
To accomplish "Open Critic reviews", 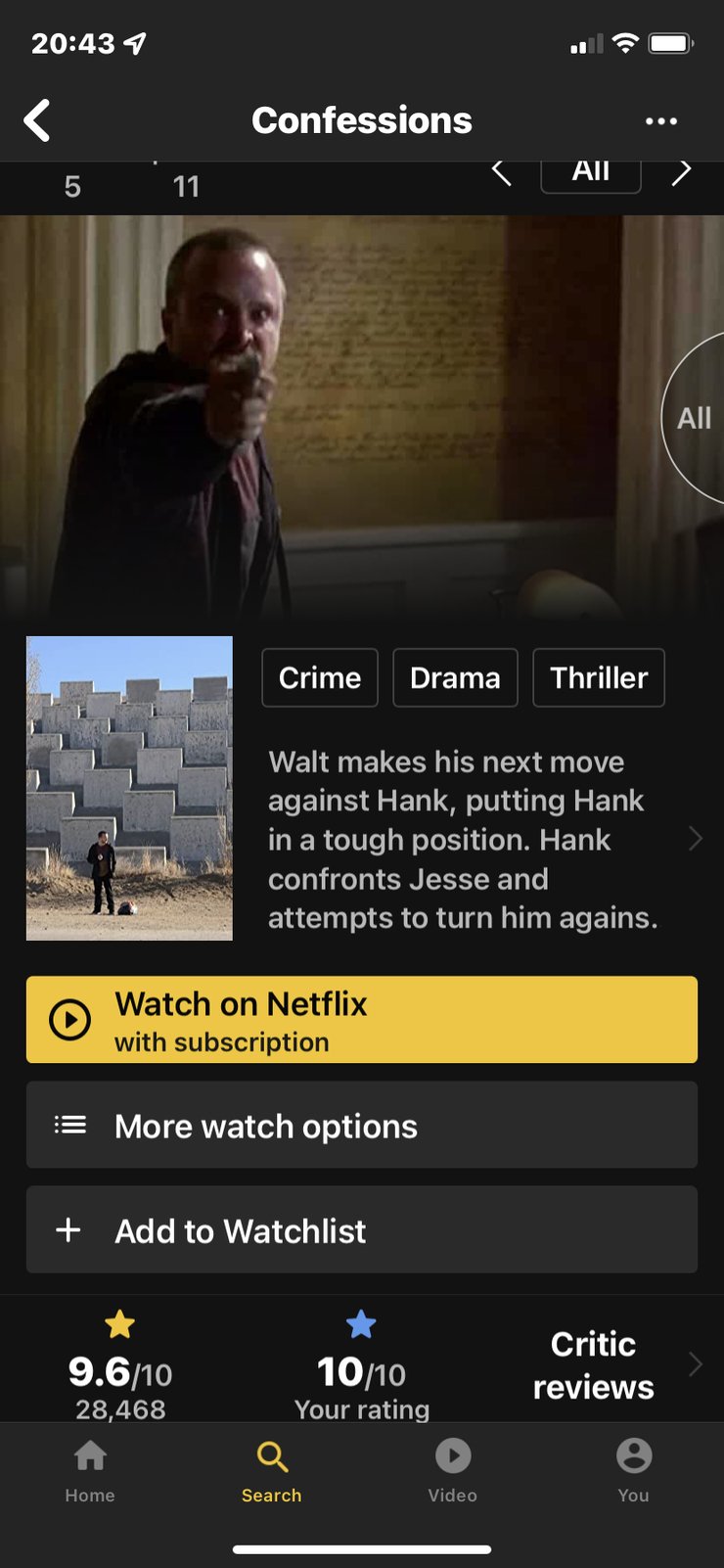I will pyautogui.click(x=594, y=1365).
